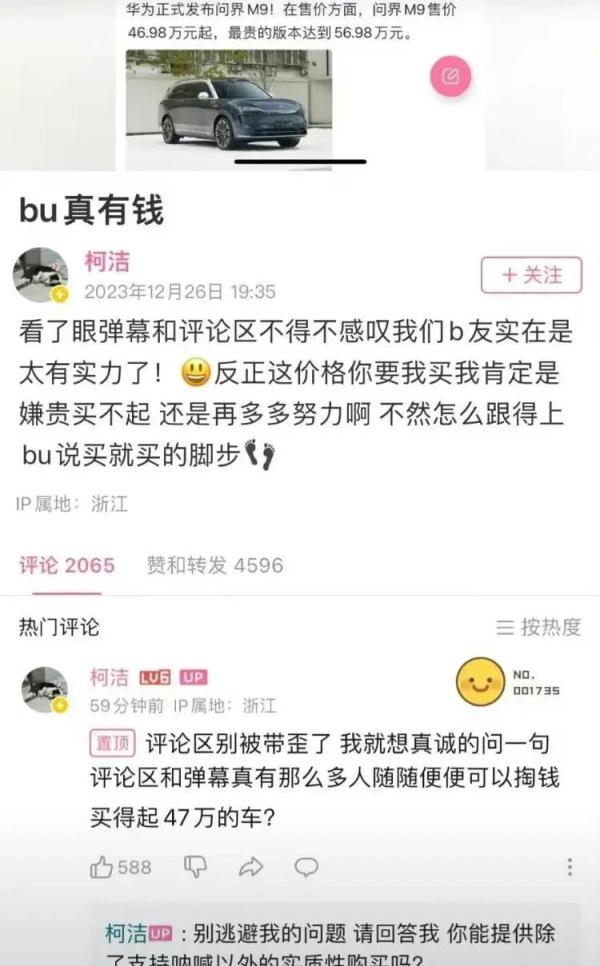600x966 pixels.
Task: Switch to the 评论 2065 tab
Action: (x=67, y=566)
